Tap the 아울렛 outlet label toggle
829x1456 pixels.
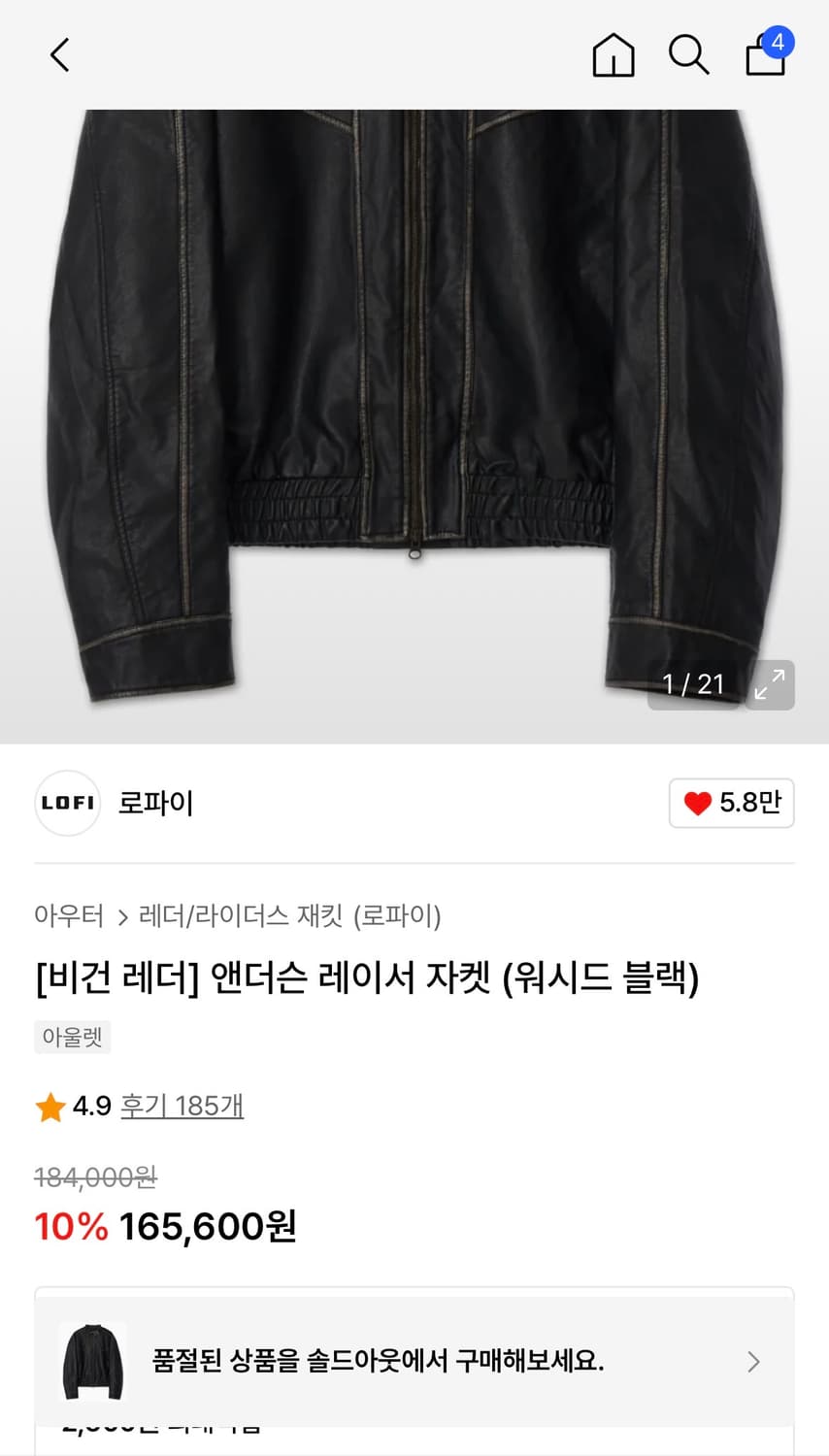(72, 1037)
